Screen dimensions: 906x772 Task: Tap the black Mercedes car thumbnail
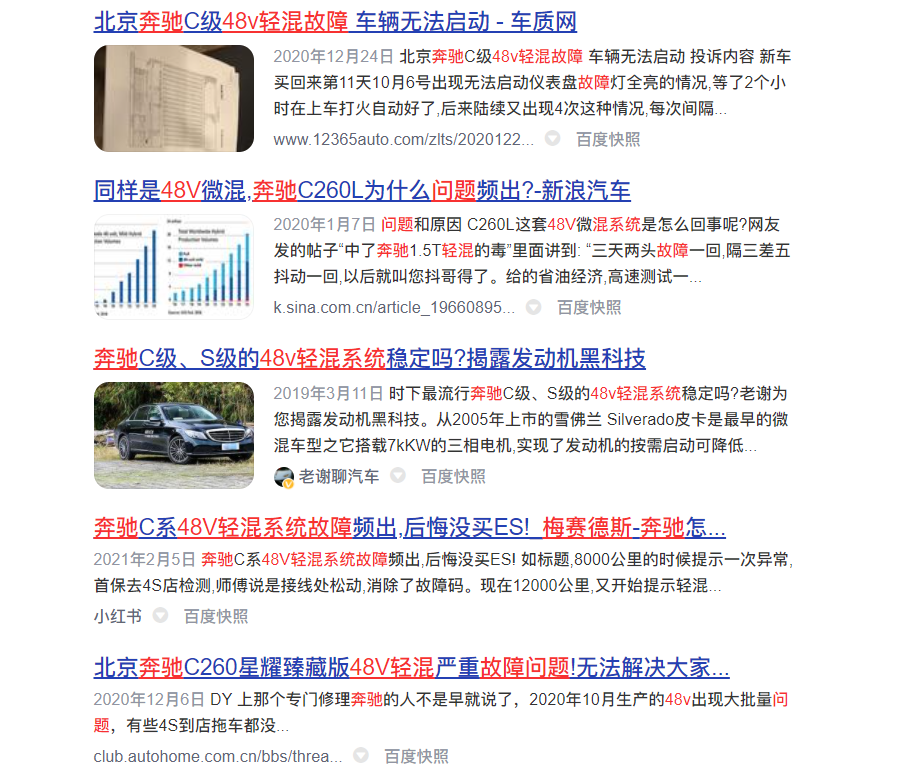click(174, 435)
